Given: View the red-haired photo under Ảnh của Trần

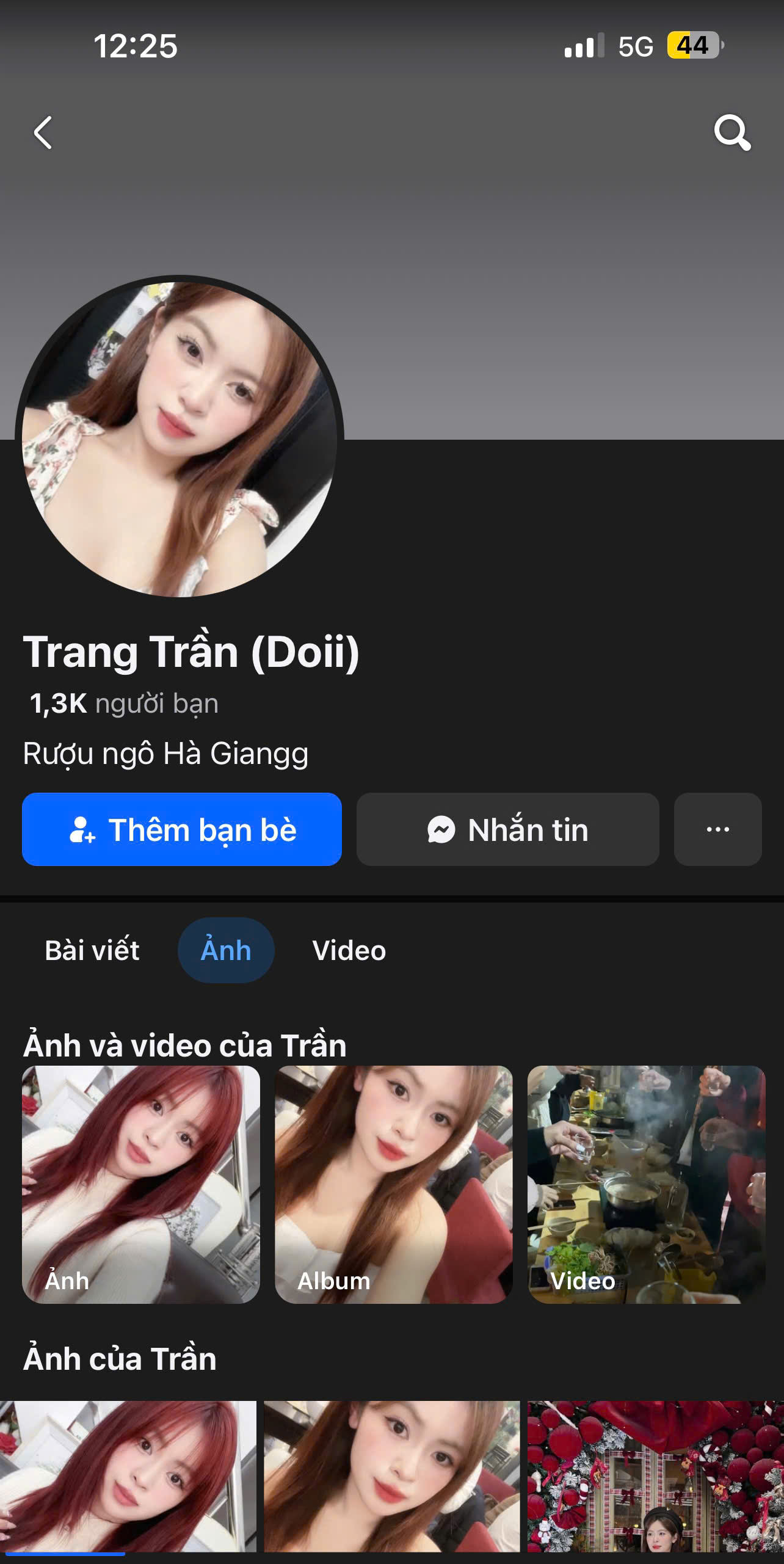Looking at the screenshot, I should coord(128,1478).
